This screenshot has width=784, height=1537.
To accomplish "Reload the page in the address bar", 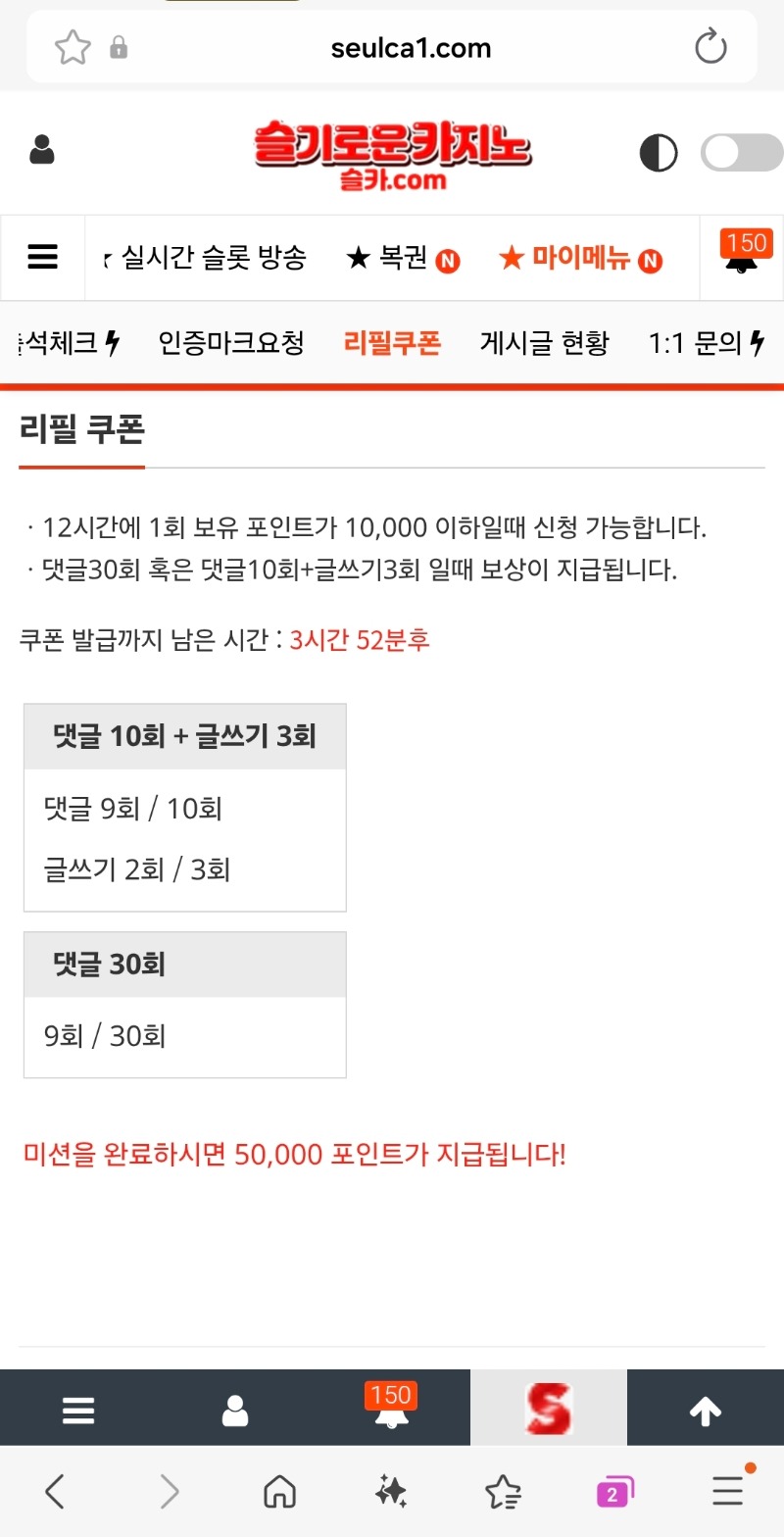I will (710, 47).
